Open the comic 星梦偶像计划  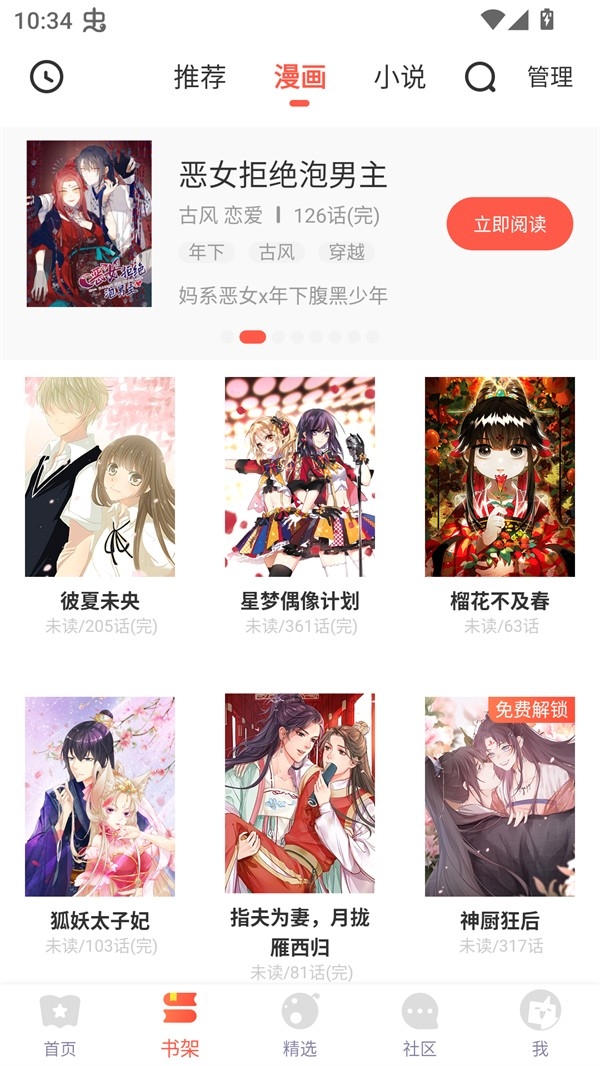click(300, 477)
